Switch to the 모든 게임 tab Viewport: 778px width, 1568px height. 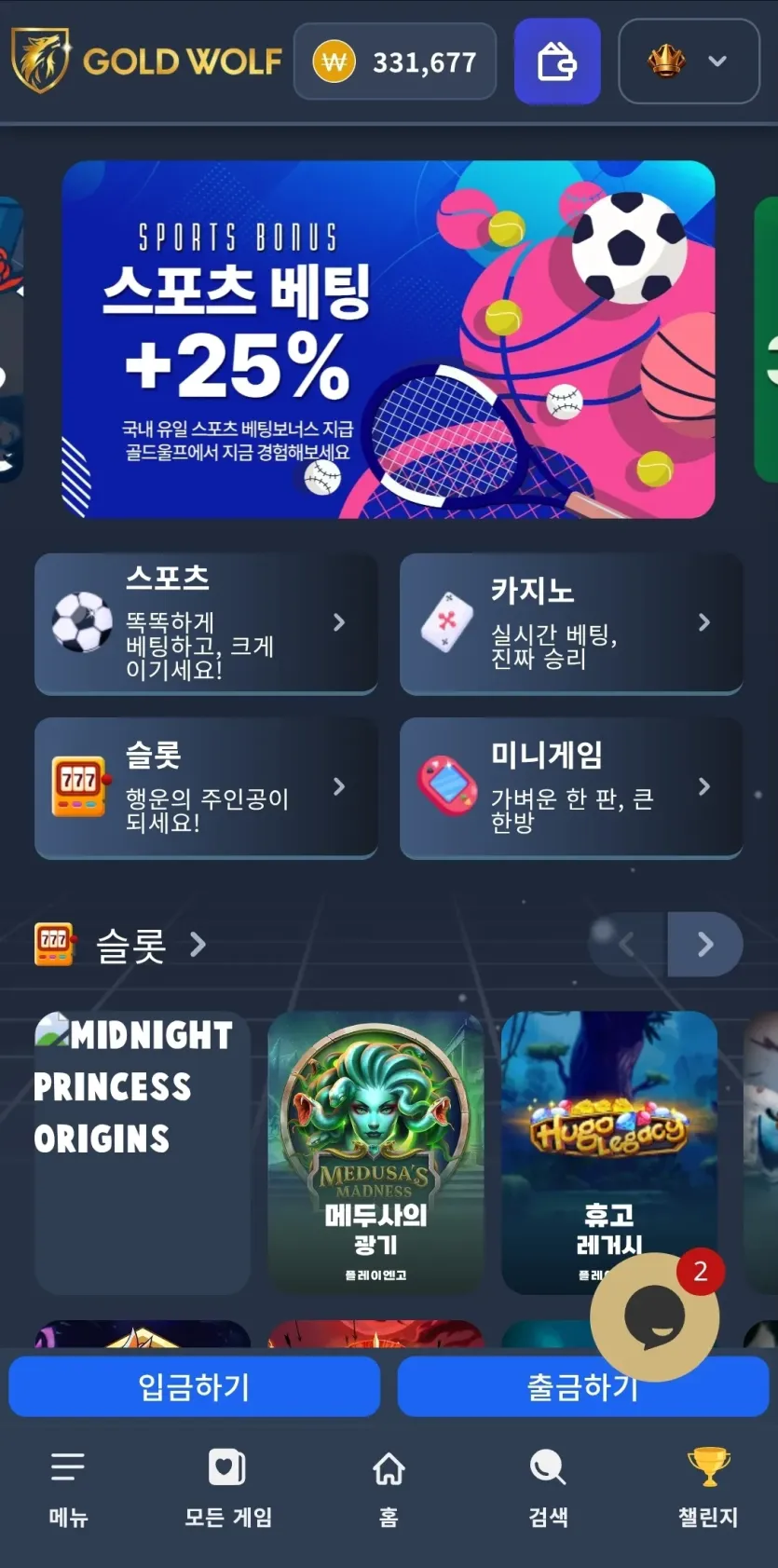227,1489
